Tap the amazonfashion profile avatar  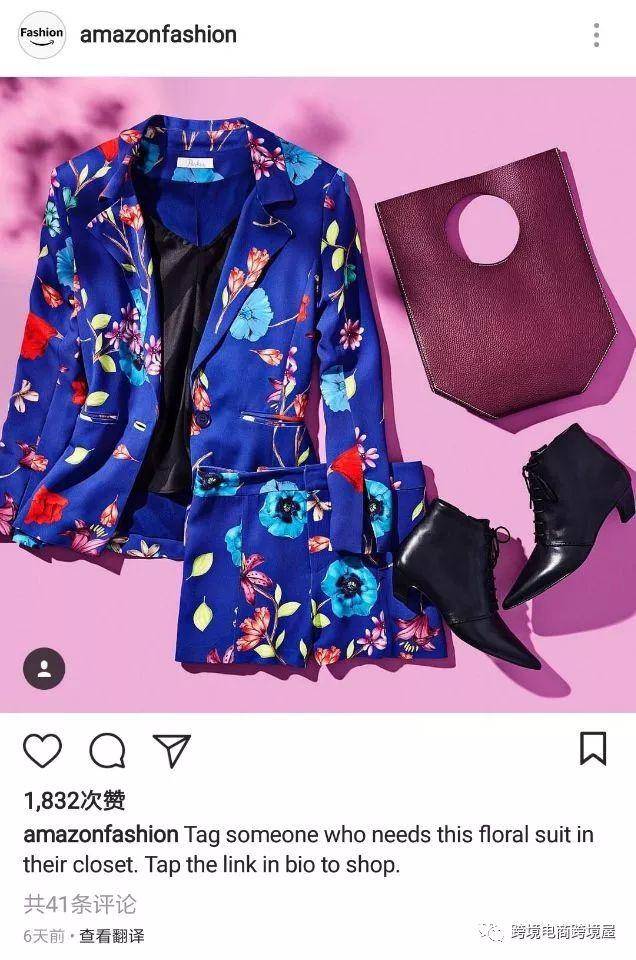click(41, 35)
